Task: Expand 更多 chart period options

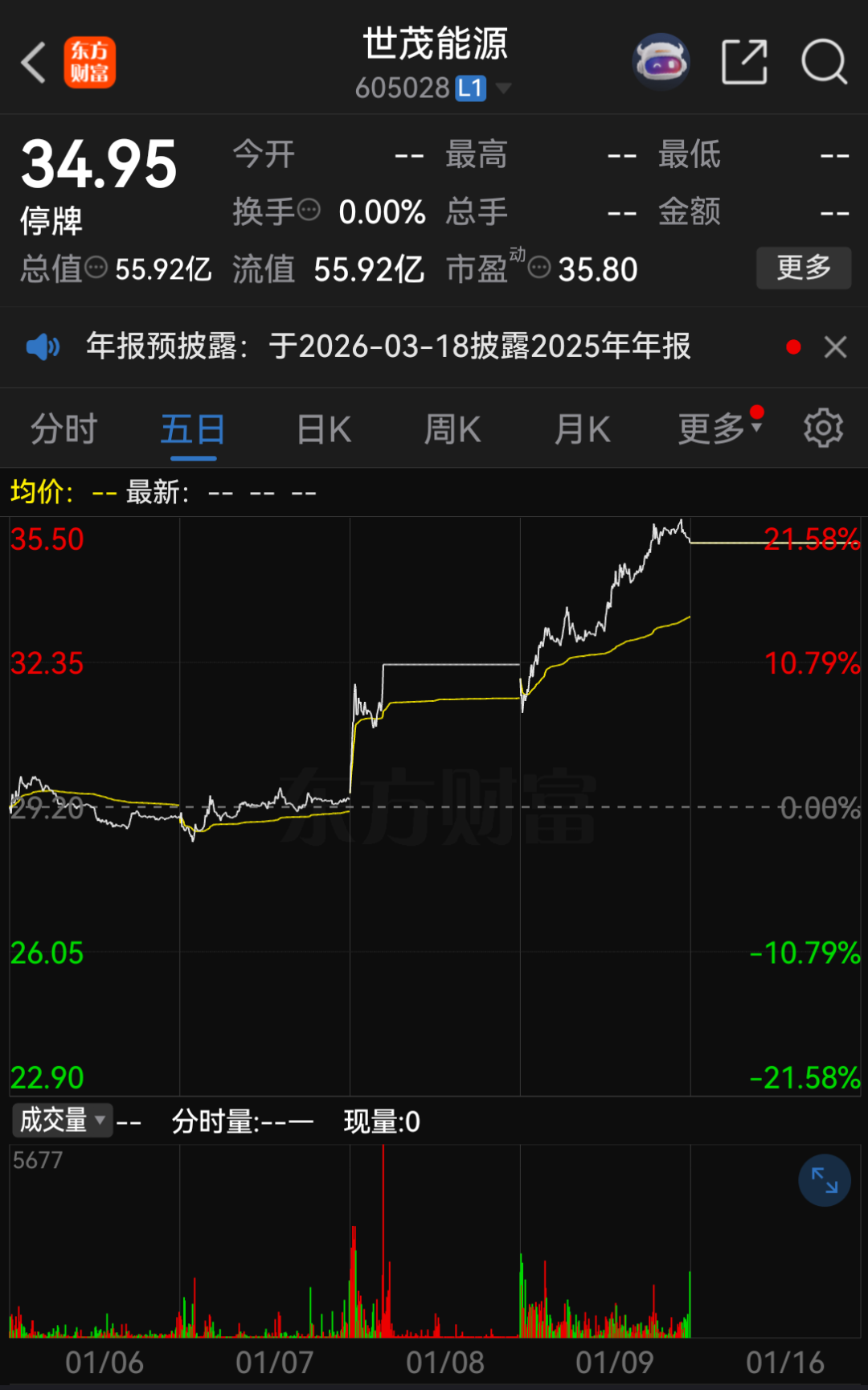Action: (719, 429)
